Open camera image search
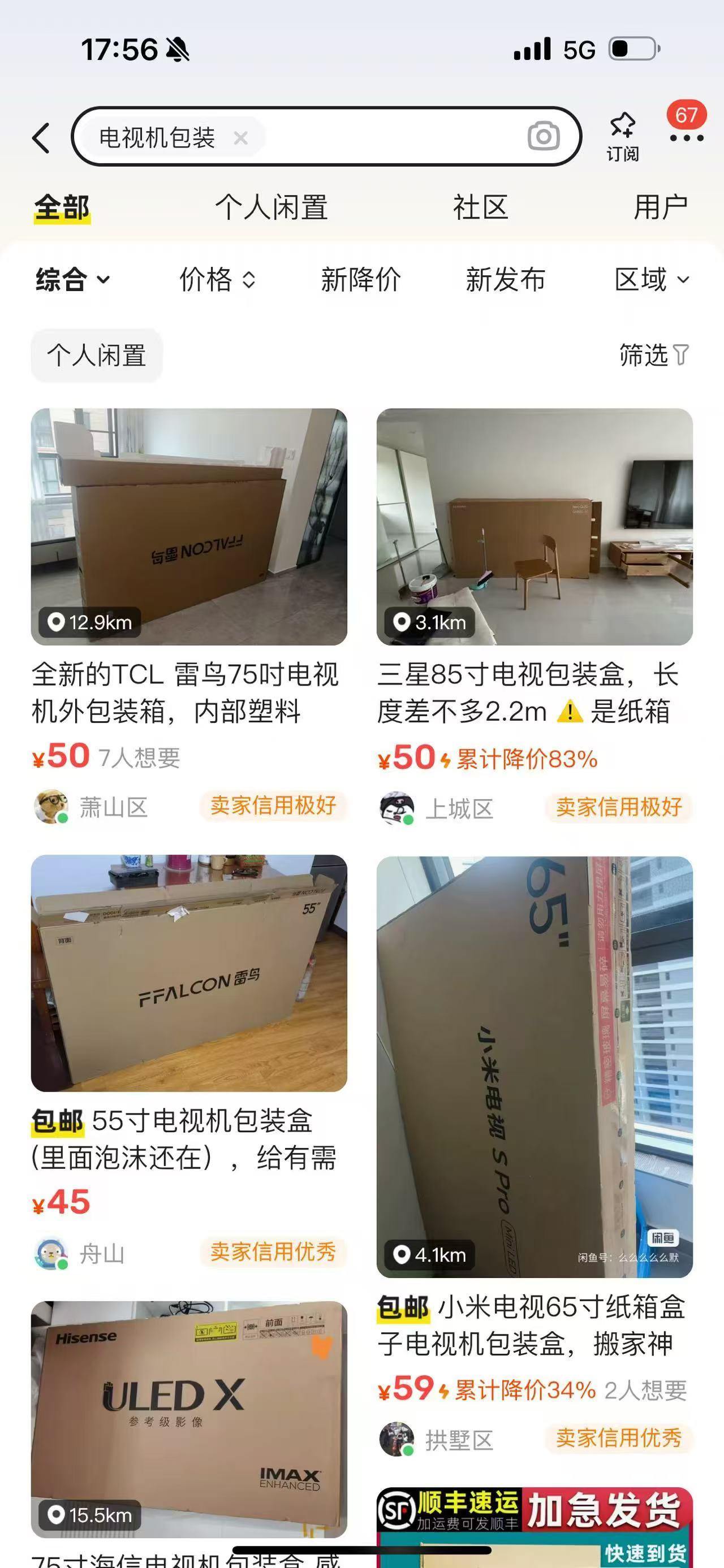This screenshot has width=724, height=1568. pos(542,136)
